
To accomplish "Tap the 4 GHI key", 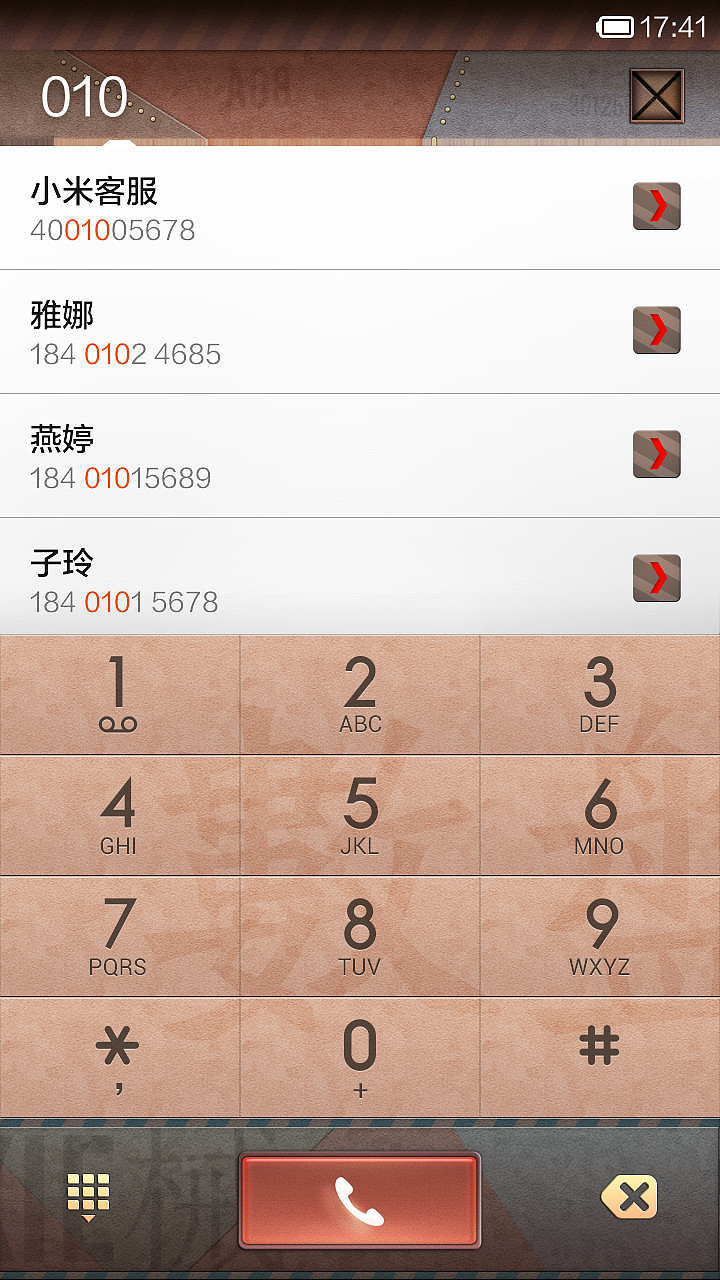I will (x=119, y=816).
